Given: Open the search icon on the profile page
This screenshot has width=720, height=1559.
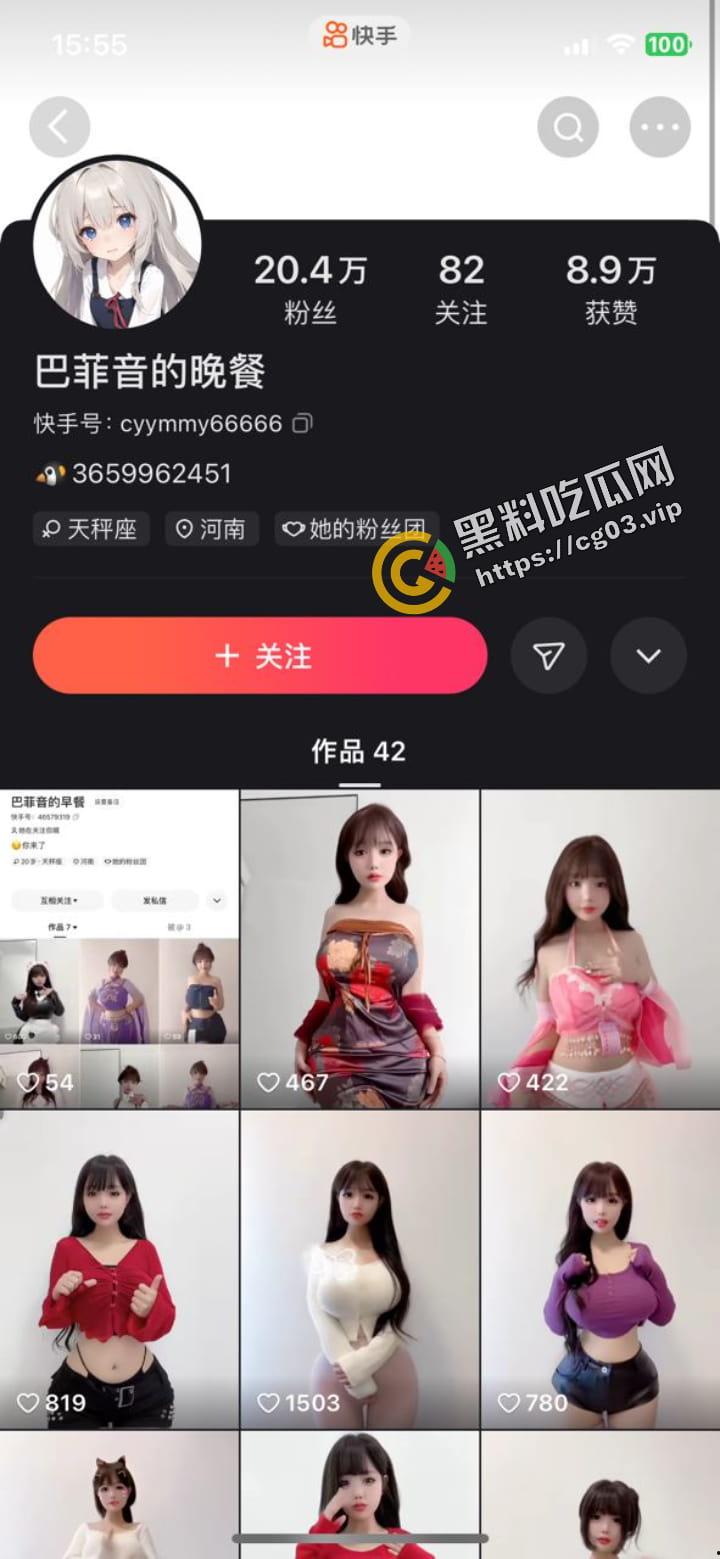Looking at the screenshot, I should click(568, 127).
